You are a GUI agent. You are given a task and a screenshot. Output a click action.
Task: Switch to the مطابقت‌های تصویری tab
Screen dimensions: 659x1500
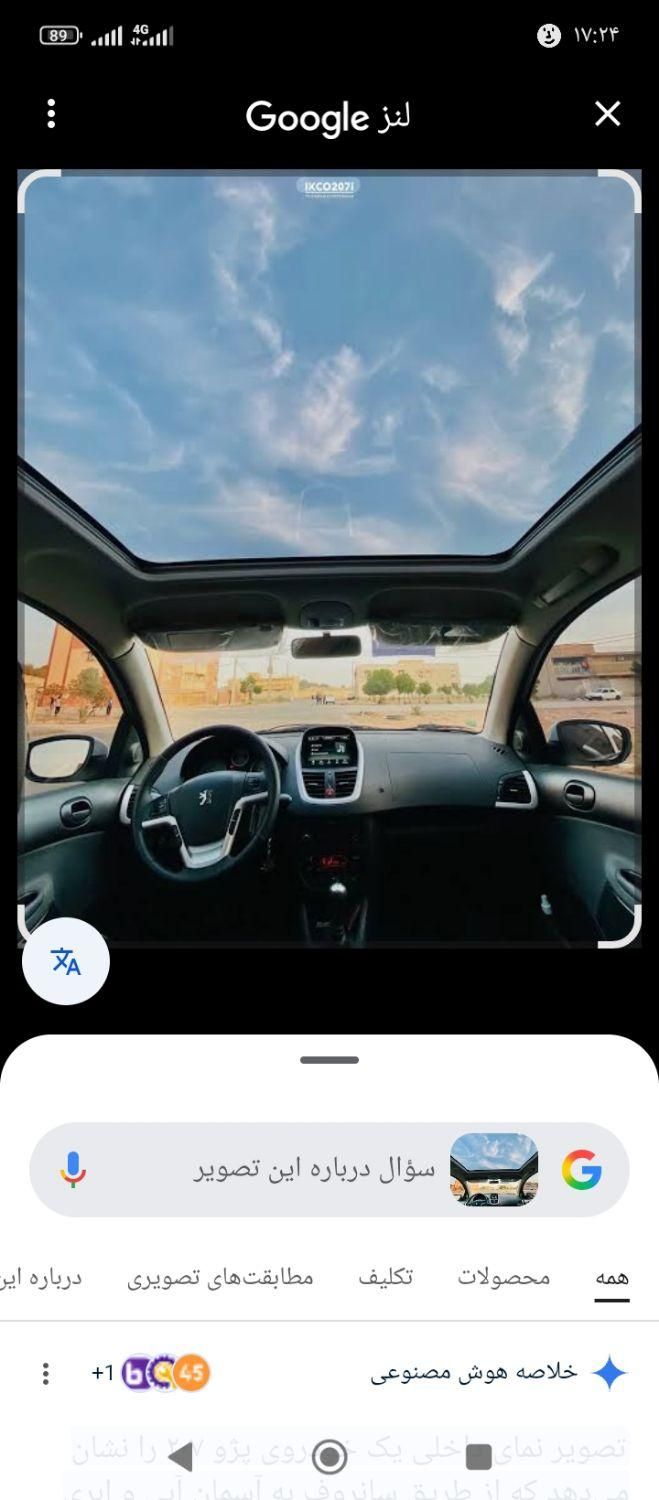point(220,1277)
